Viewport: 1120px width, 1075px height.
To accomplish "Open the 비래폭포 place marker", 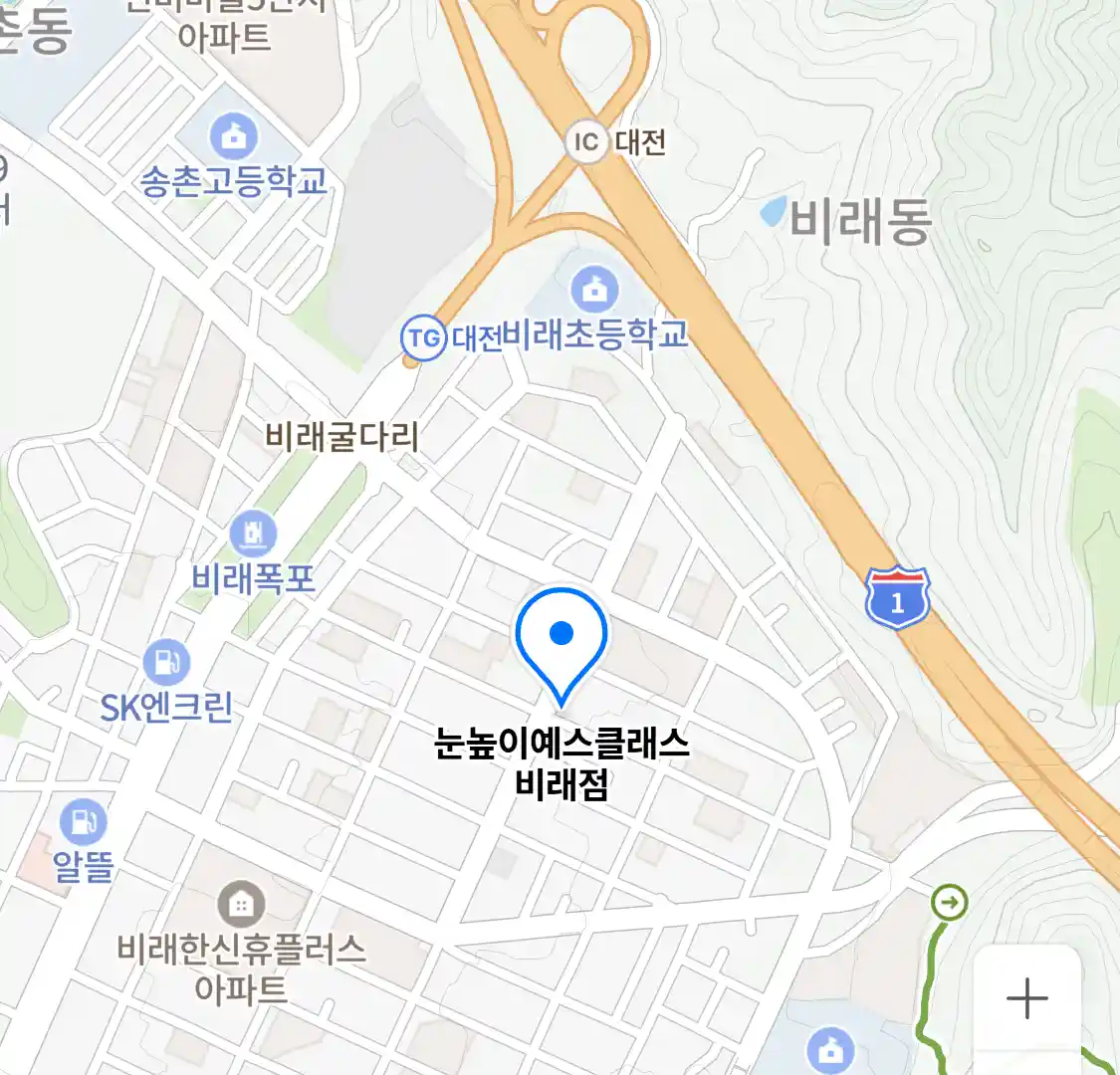I will (x=253, y=535).
